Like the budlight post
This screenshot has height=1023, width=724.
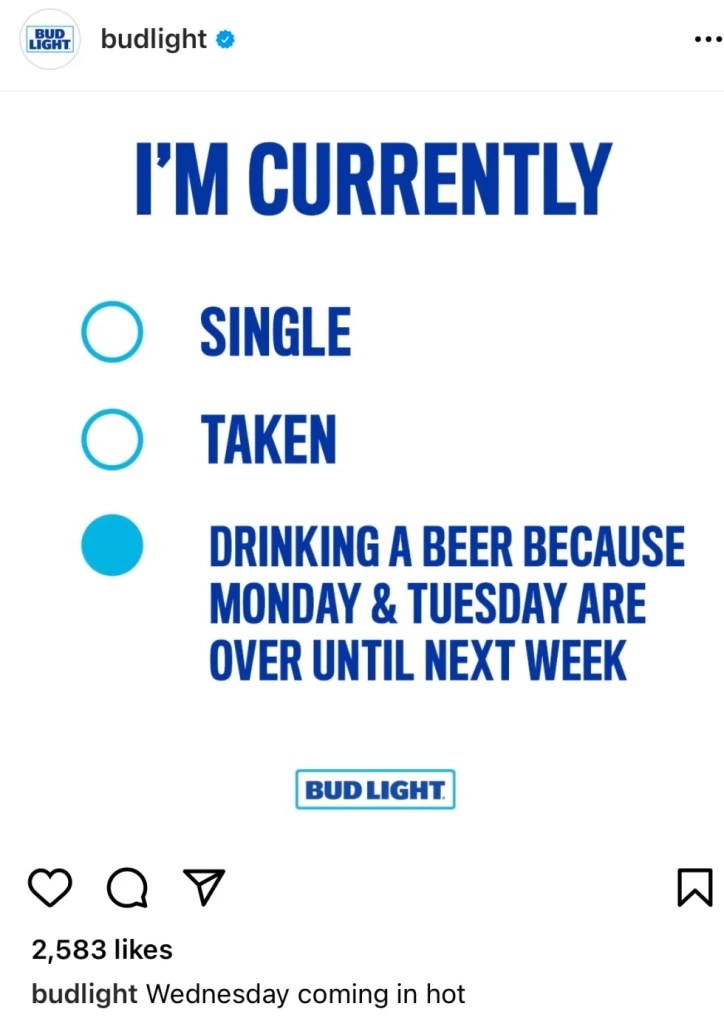point(49,887)
